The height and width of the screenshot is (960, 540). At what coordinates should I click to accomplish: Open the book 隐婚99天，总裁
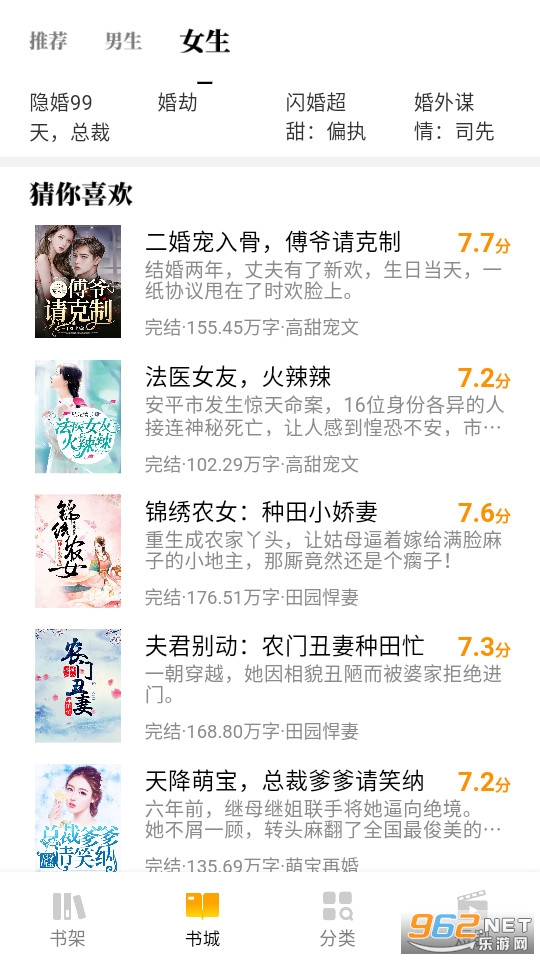tap(70, 117)
